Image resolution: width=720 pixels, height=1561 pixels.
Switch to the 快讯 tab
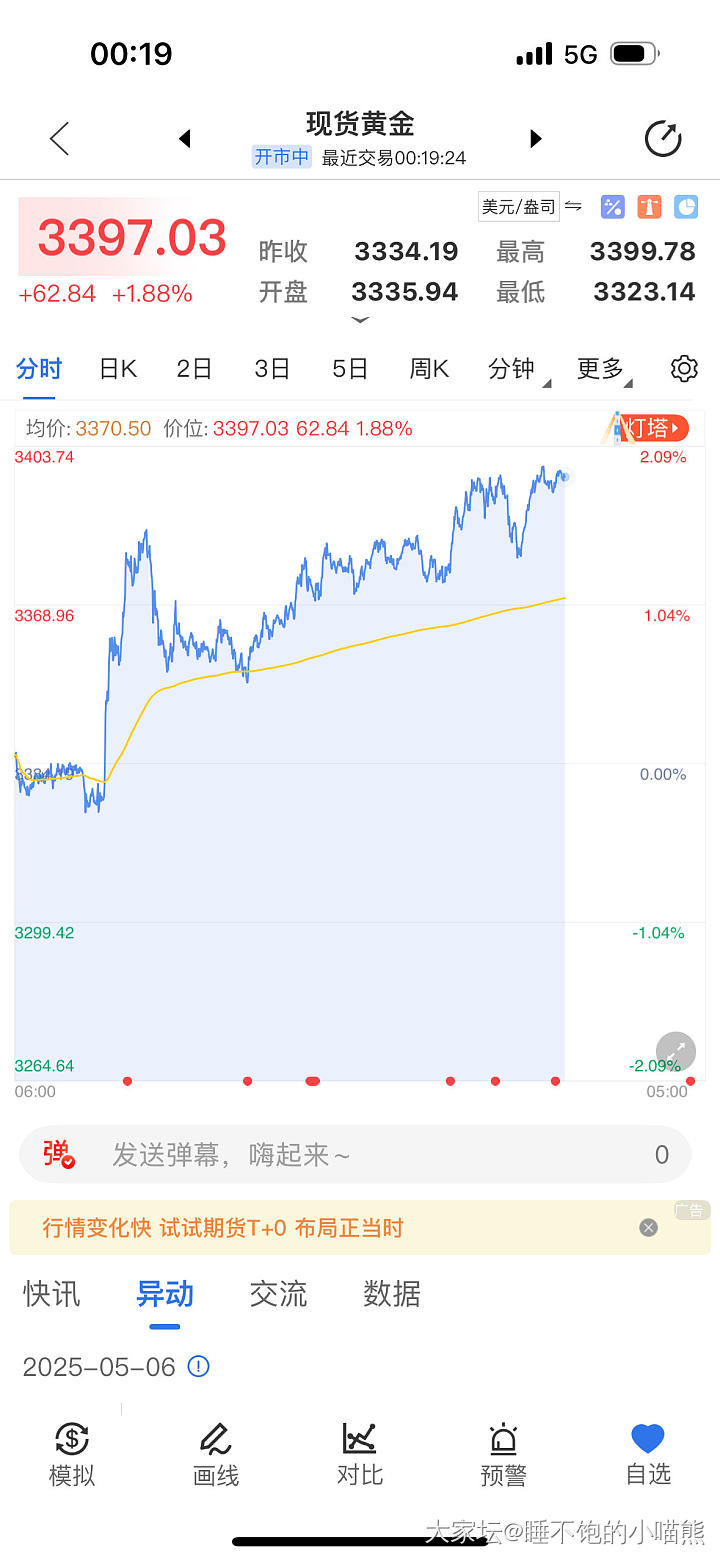pos(52,1294)
